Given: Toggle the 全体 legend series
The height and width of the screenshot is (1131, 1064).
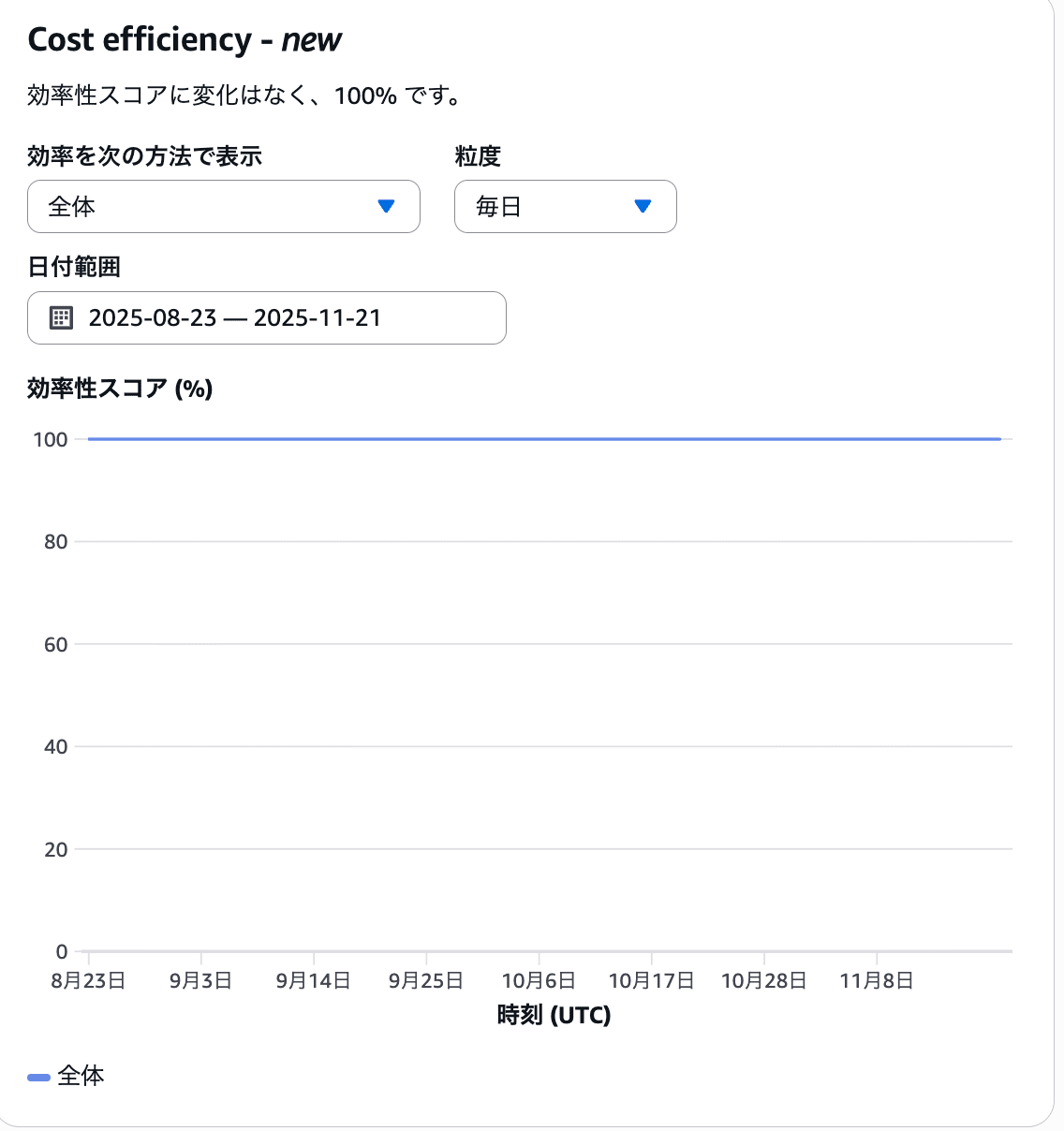Looking at the screenshot, I should 67,1077.
